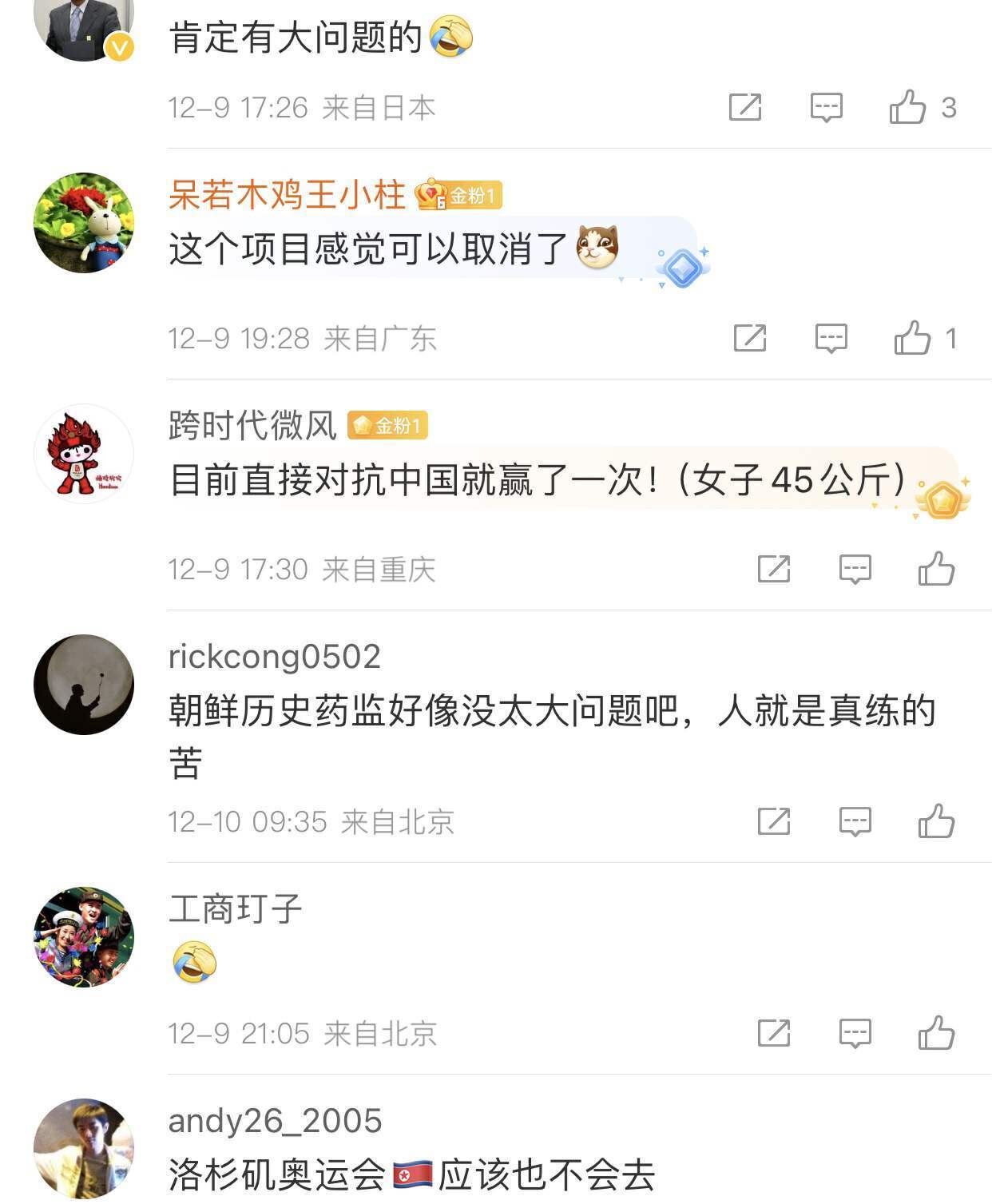The width and height of the screenshot is (992, 1204).
Task: Comment on rickcong0502's reply
Action: pos(855,821)
